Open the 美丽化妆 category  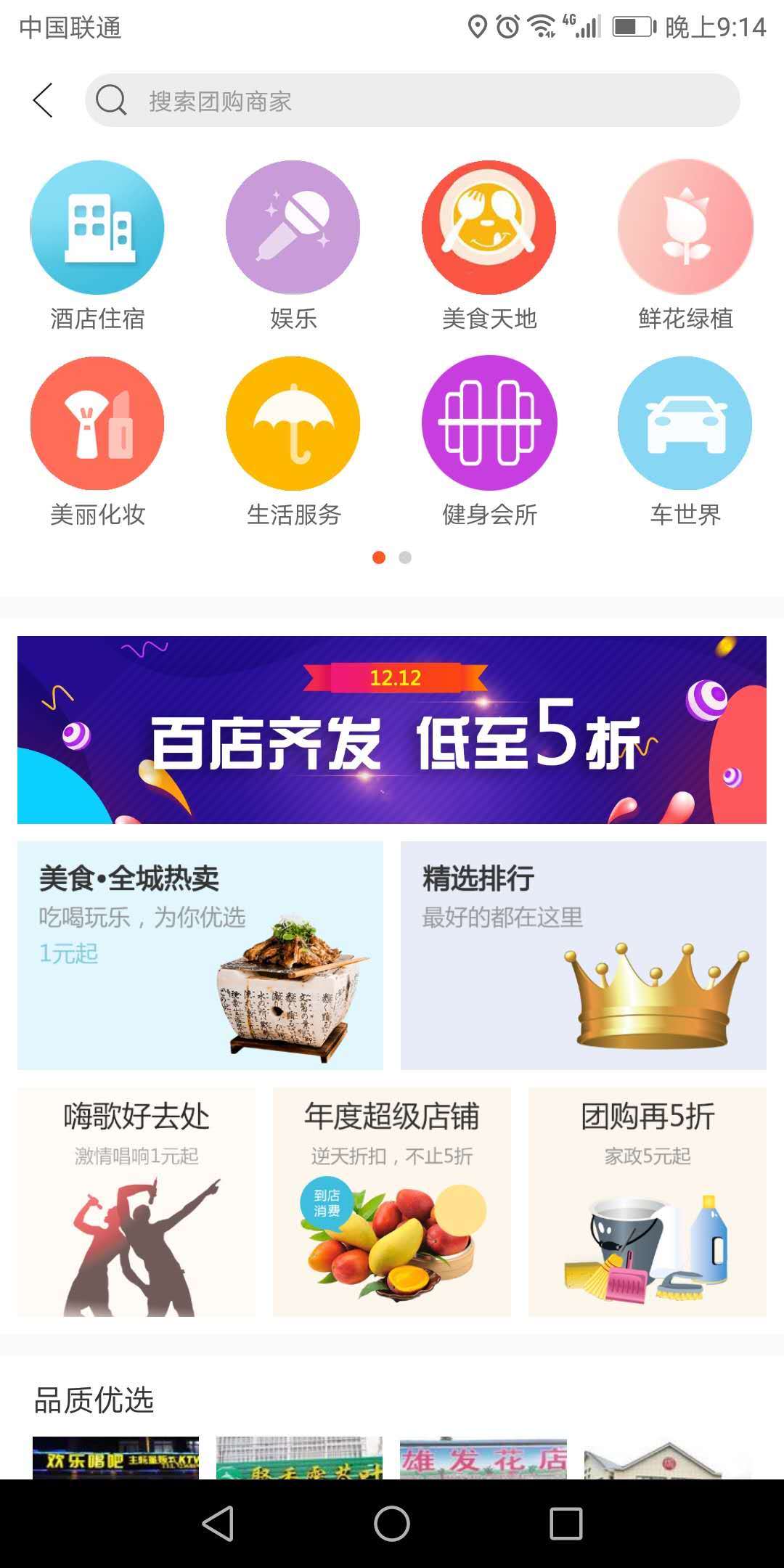pos(97,424)
